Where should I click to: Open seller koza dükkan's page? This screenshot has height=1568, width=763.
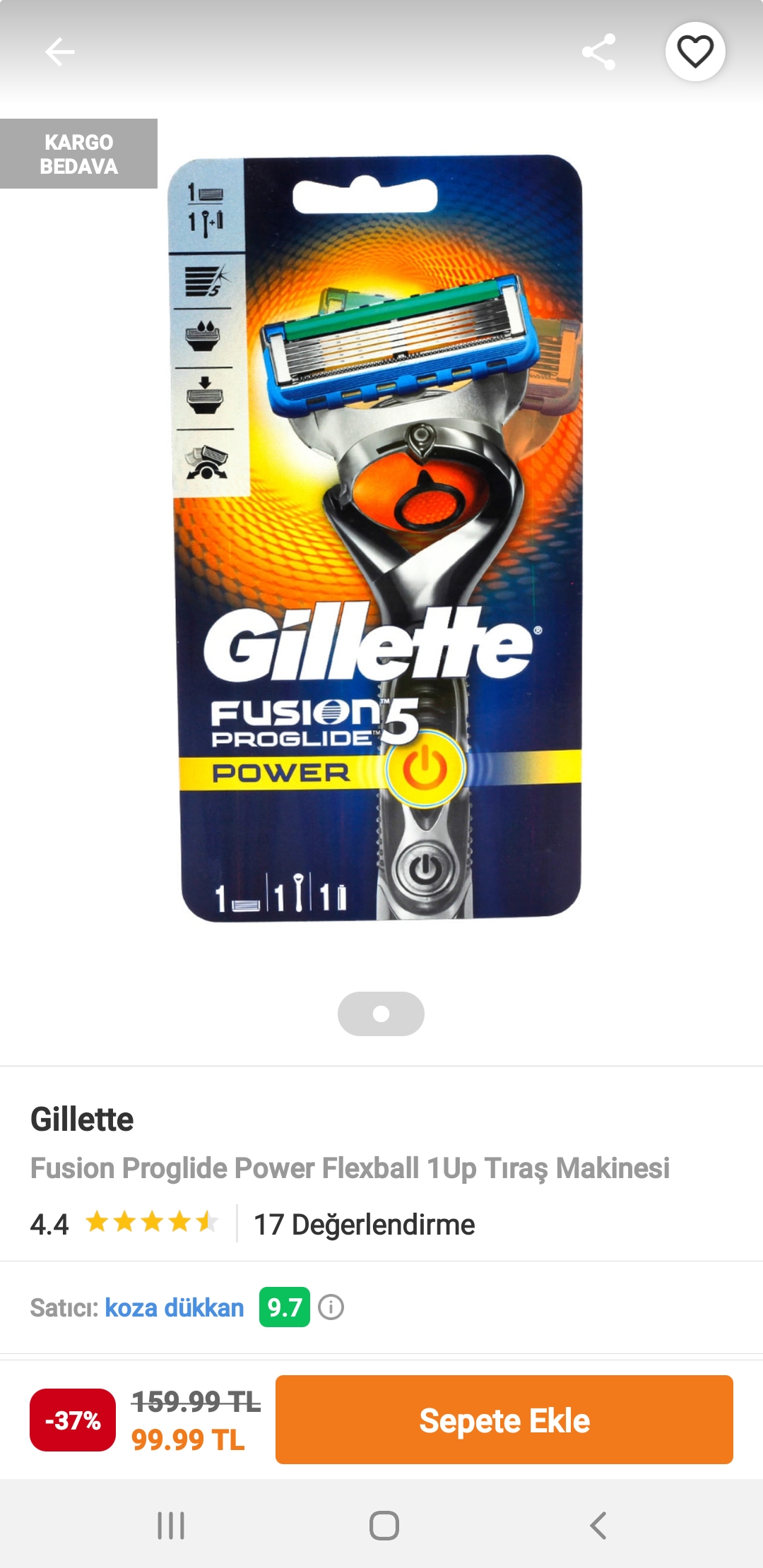point(174,1307)
